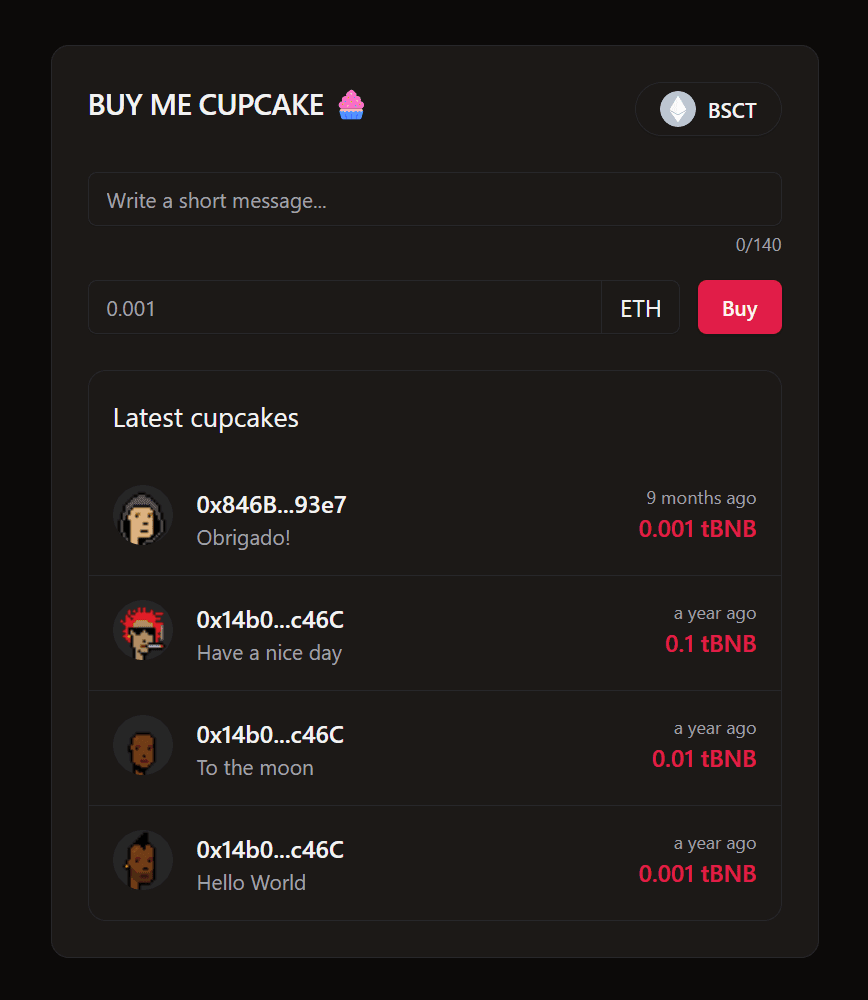Click the avatar beside 0x846B...93e7
The height and width of the screenshot is (1000, 868).
142,516
